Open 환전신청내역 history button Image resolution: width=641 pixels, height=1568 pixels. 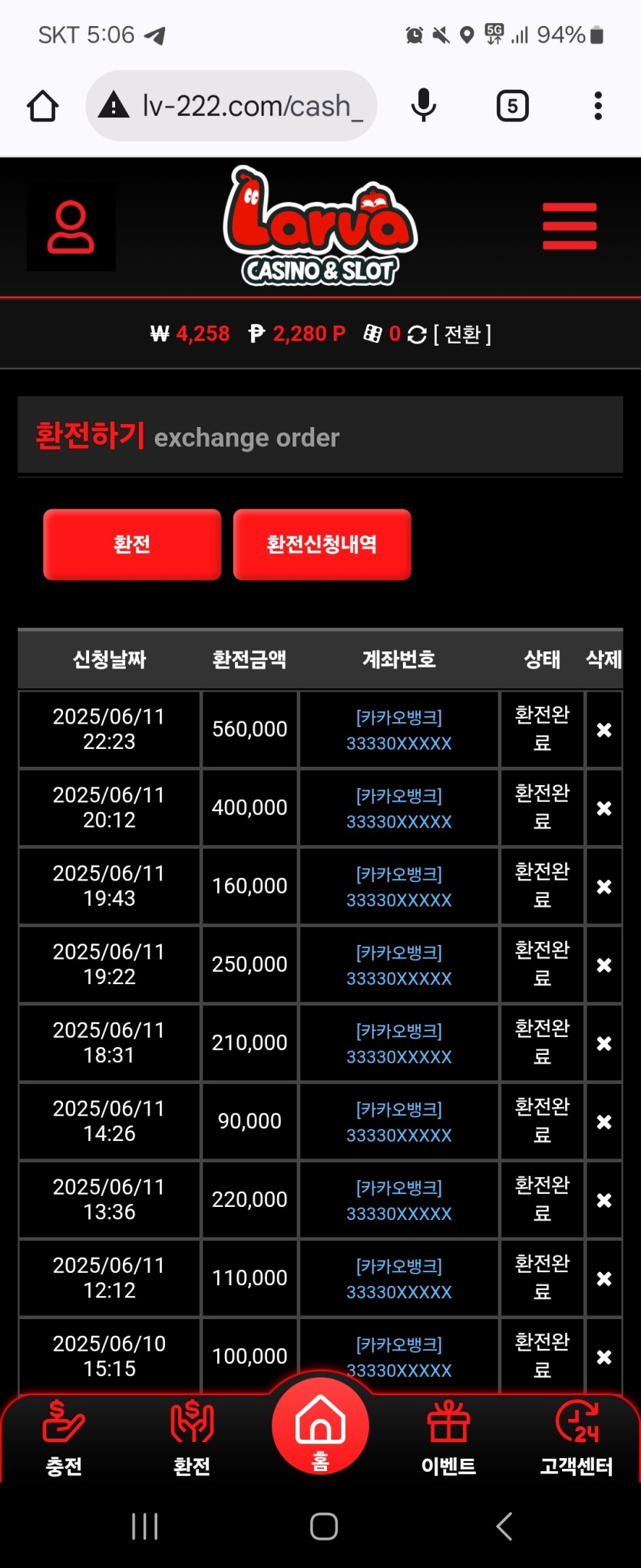(x=322, y=544)
